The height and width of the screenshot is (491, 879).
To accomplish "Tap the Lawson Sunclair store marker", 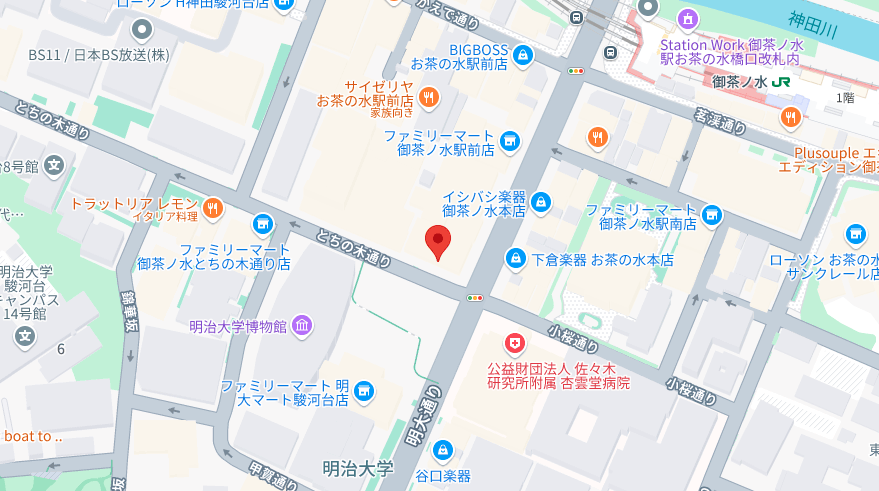I will [x=855, y=234].
